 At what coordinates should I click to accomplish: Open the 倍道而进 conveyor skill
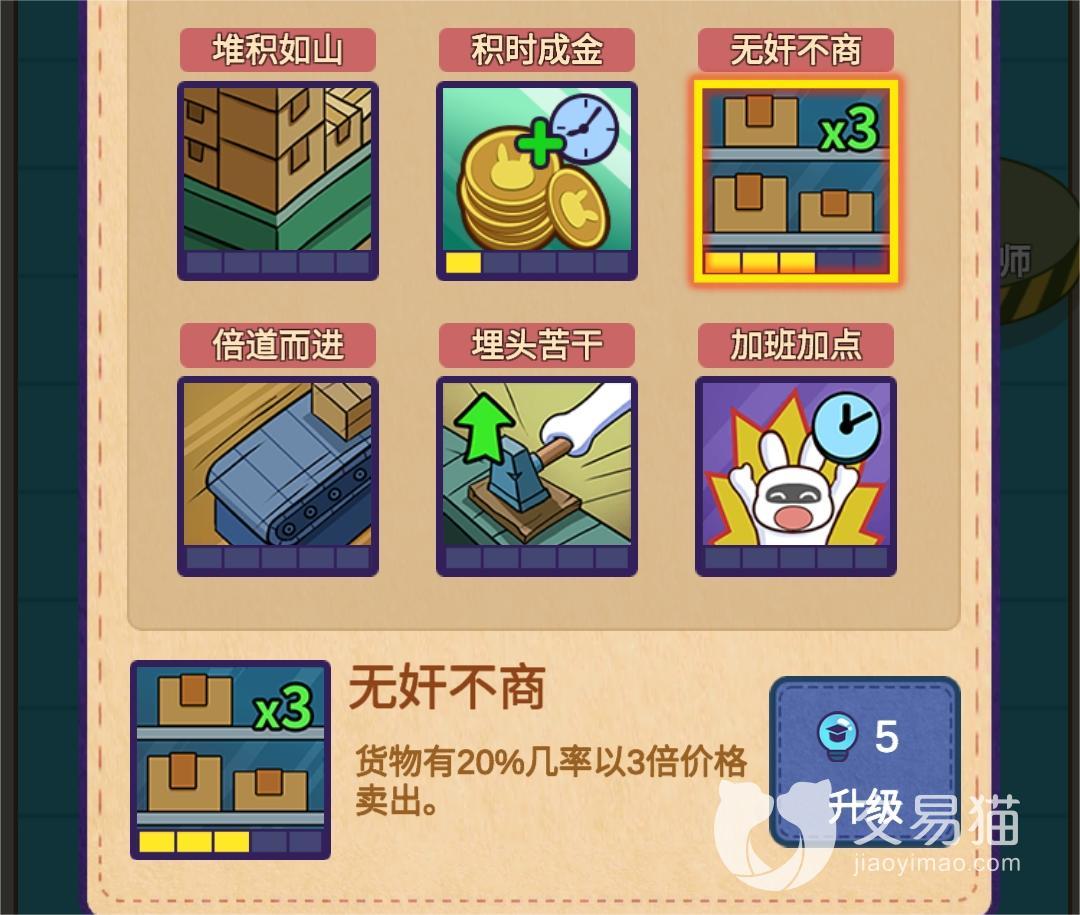[277, 475]
